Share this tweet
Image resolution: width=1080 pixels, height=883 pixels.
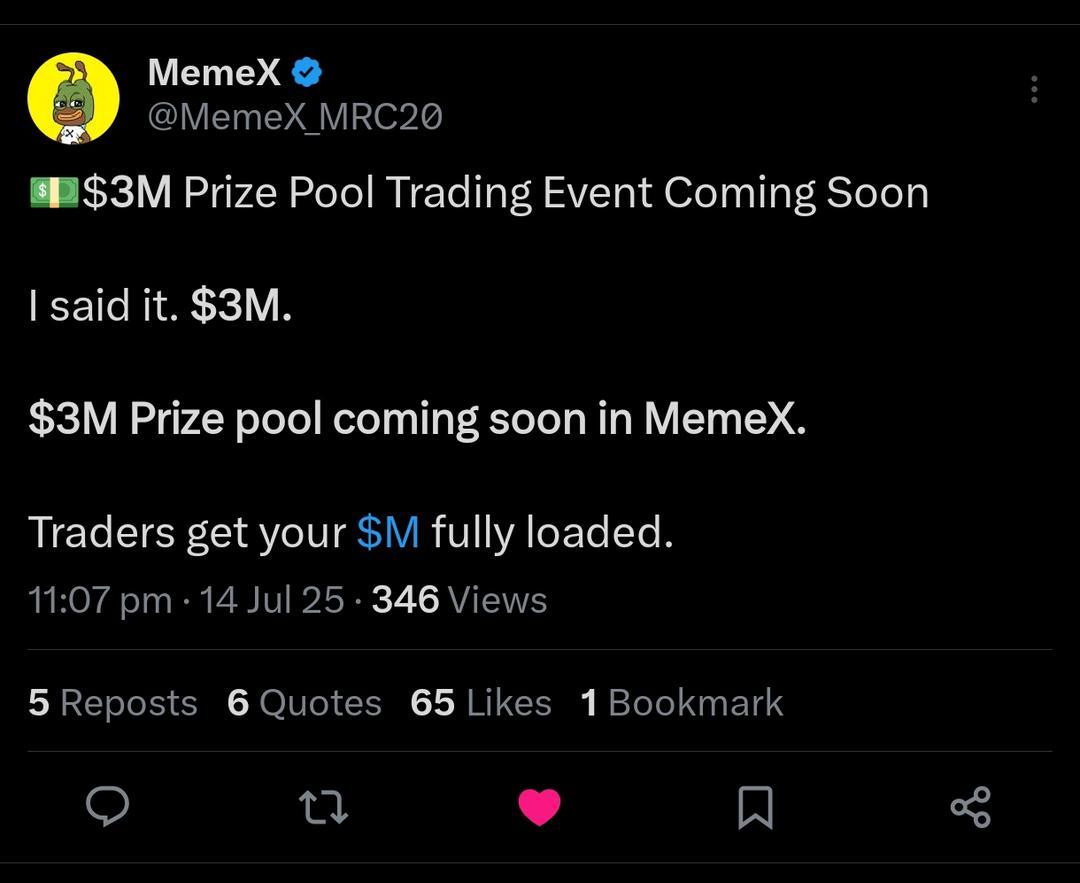970,807
